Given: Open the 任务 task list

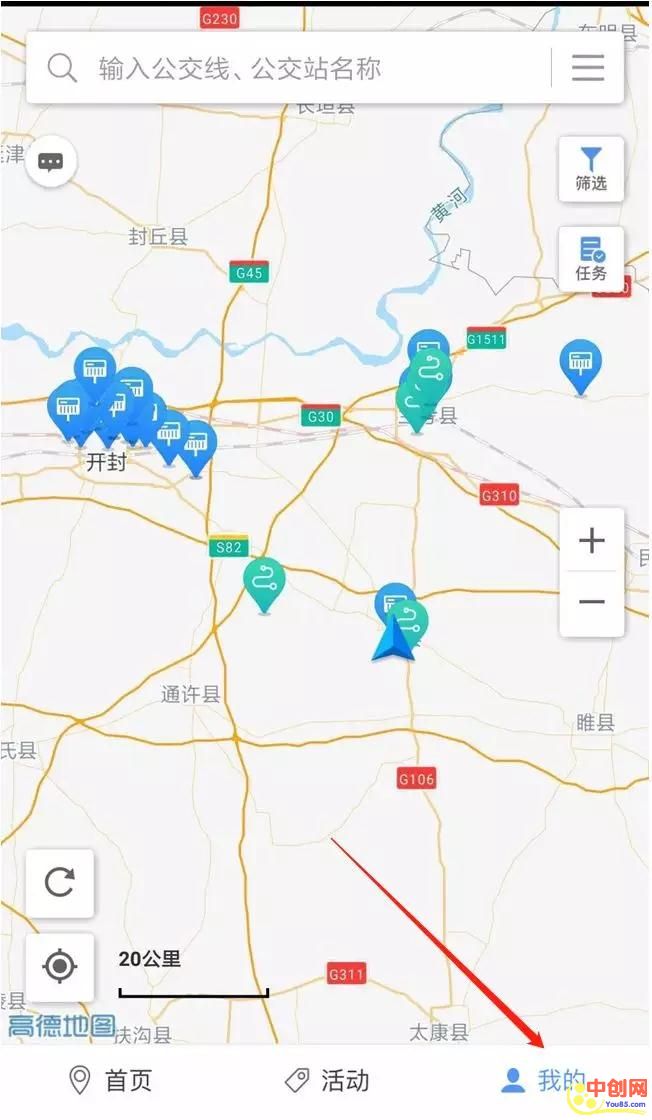Looking at the screenshot, I should 591,259.
